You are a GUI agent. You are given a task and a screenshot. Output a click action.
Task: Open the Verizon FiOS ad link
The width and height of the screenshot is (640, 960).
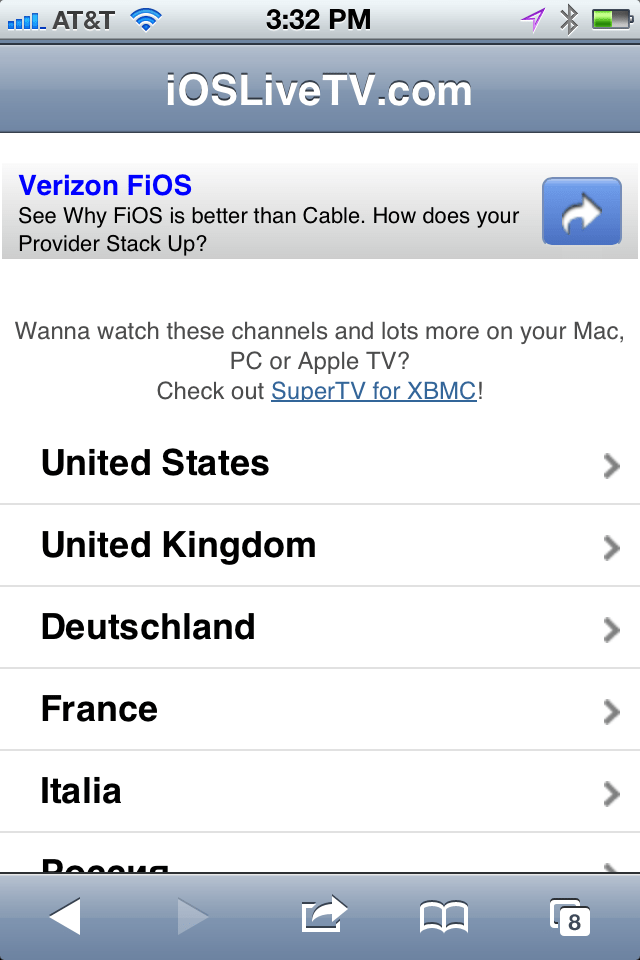tap(105, 186)
